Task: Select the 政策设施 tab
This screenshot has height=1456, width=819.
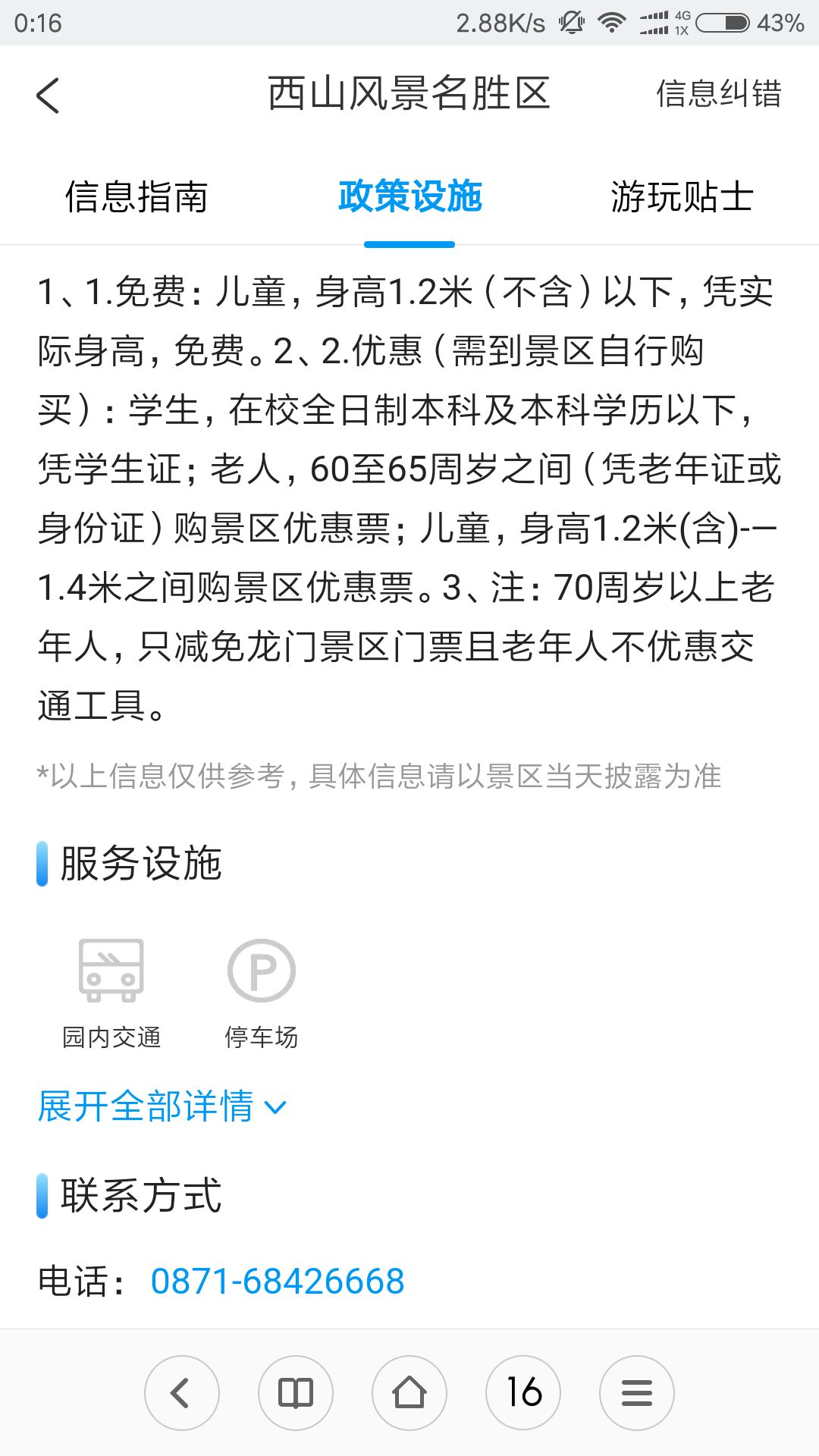Action: [409, 196]
